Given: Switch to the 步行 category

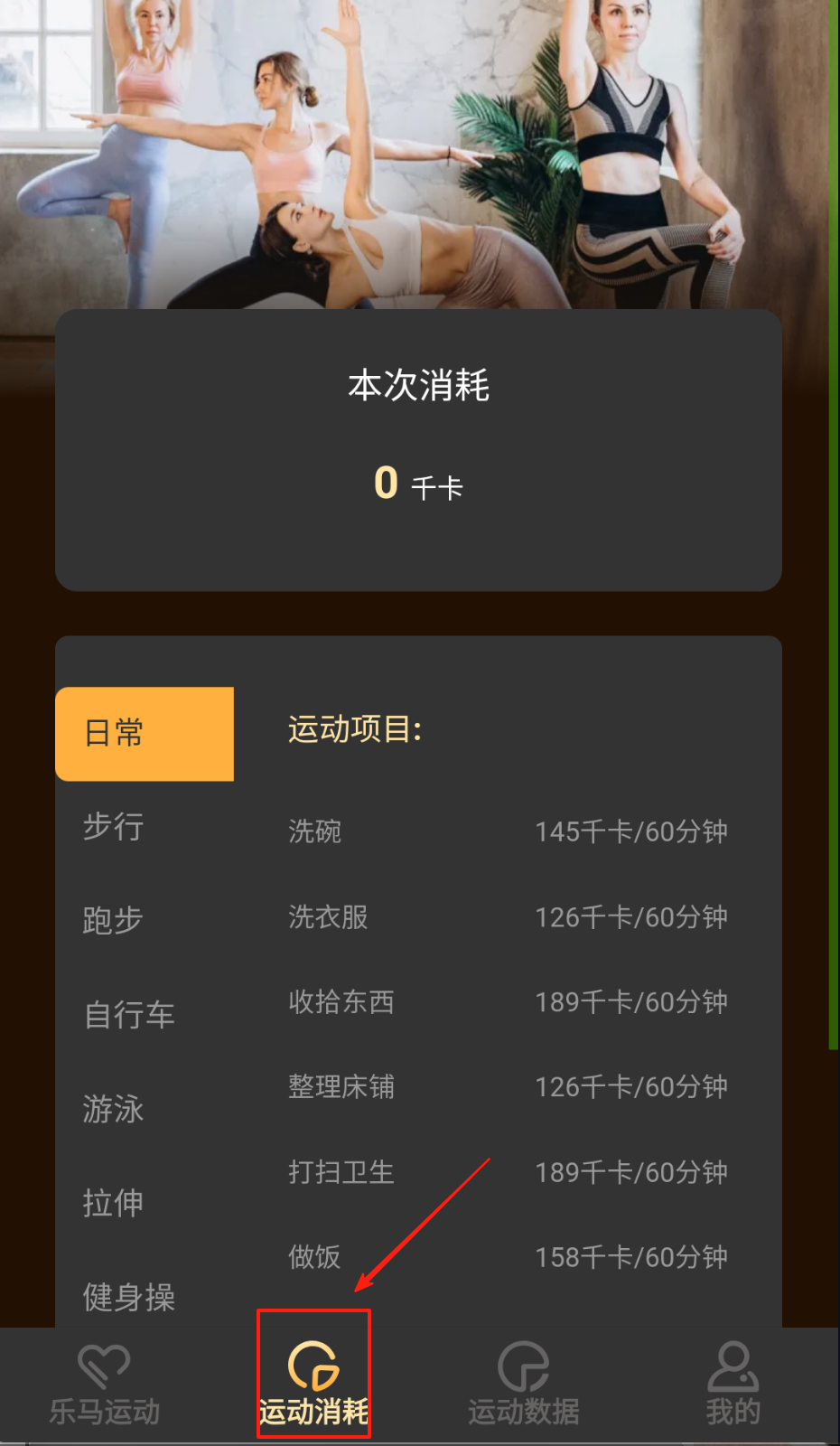Looking at the screenshot, I should [x=114, y=827].
